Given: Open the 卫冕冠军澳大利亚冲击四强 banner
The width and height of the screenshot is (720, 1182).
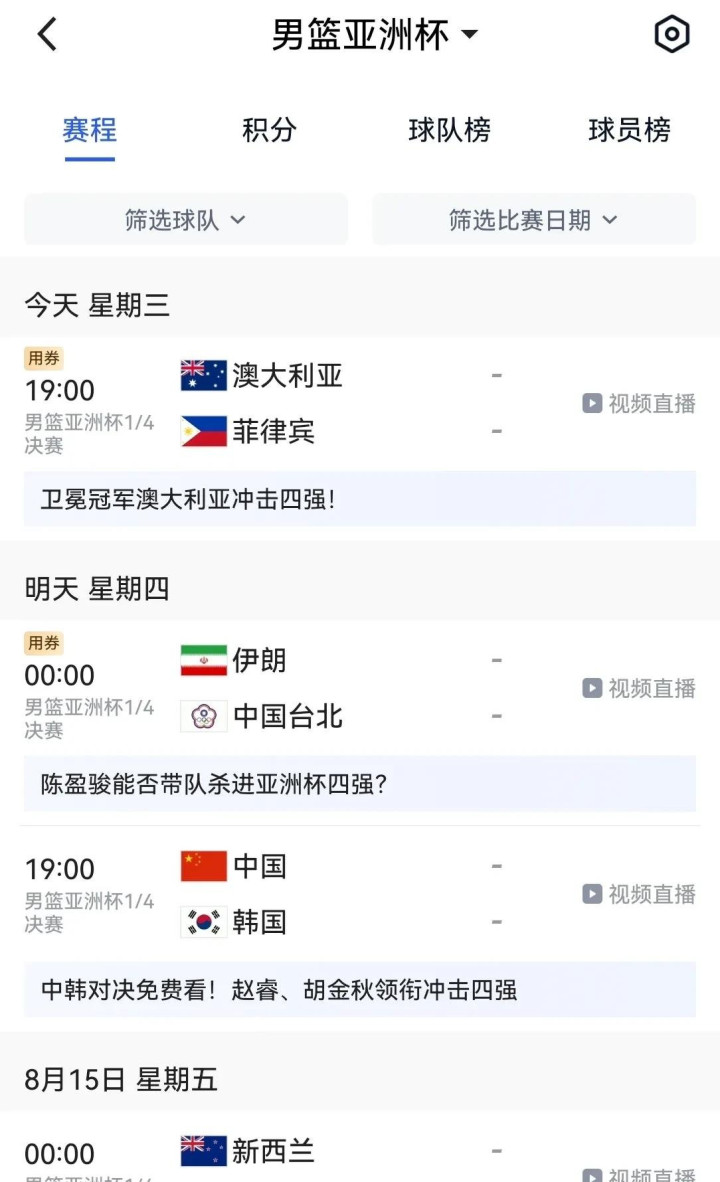Looking at the screenshot, I should tap(360, 499).
